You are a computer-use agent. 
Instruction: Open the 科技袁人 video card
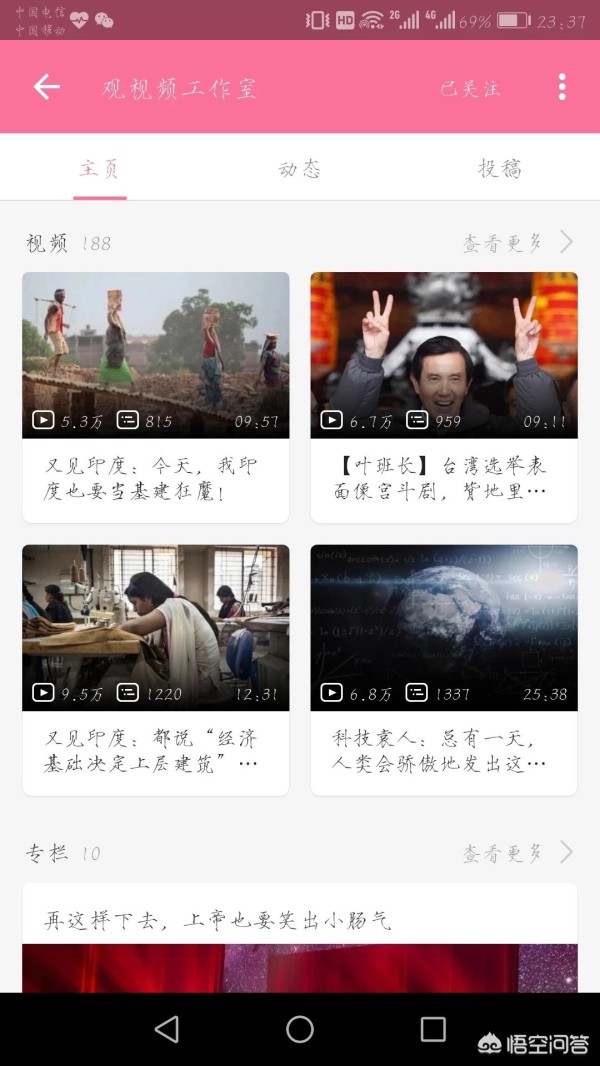pyautogui.click(x=444, y=668)
